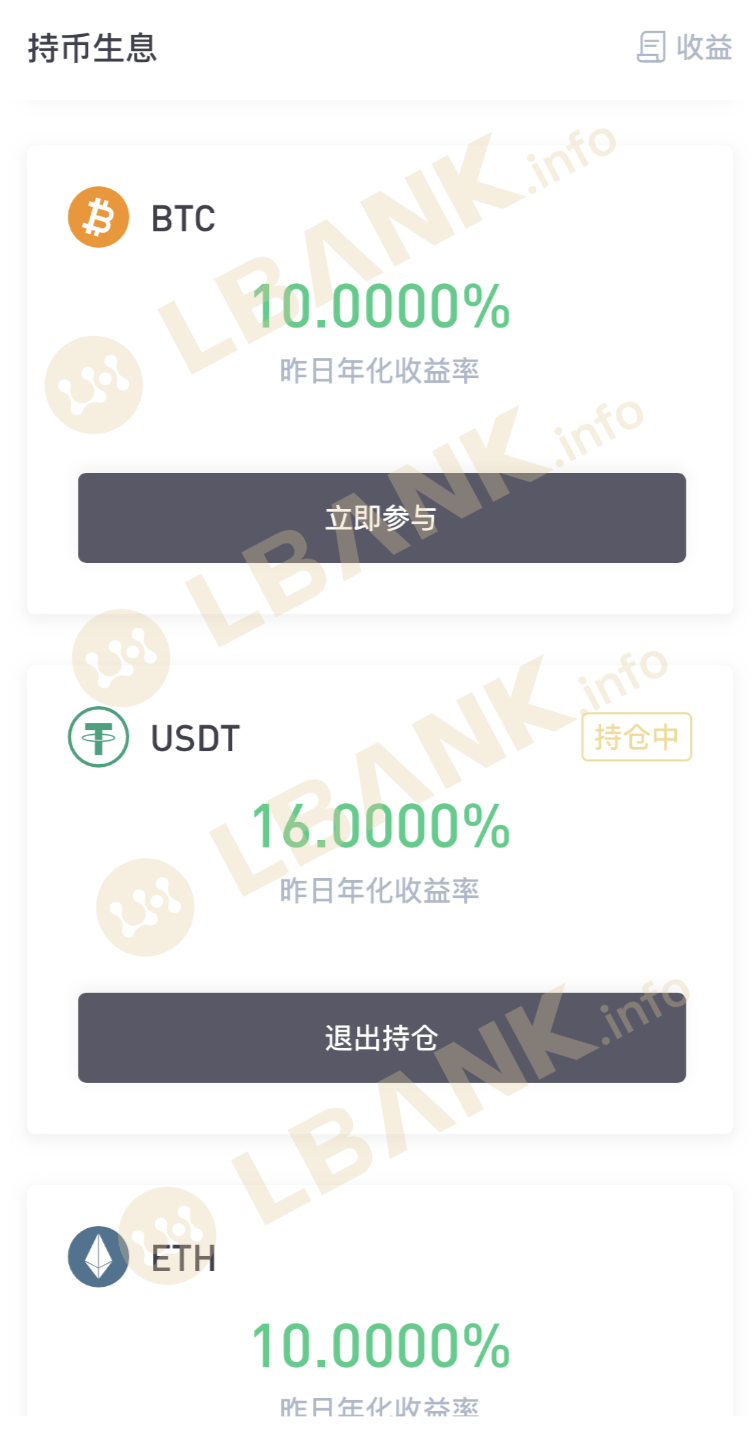Screen dimensions: 756x1450
Task: Click the 持币生息 page title
Action: [x=93, y=47]
